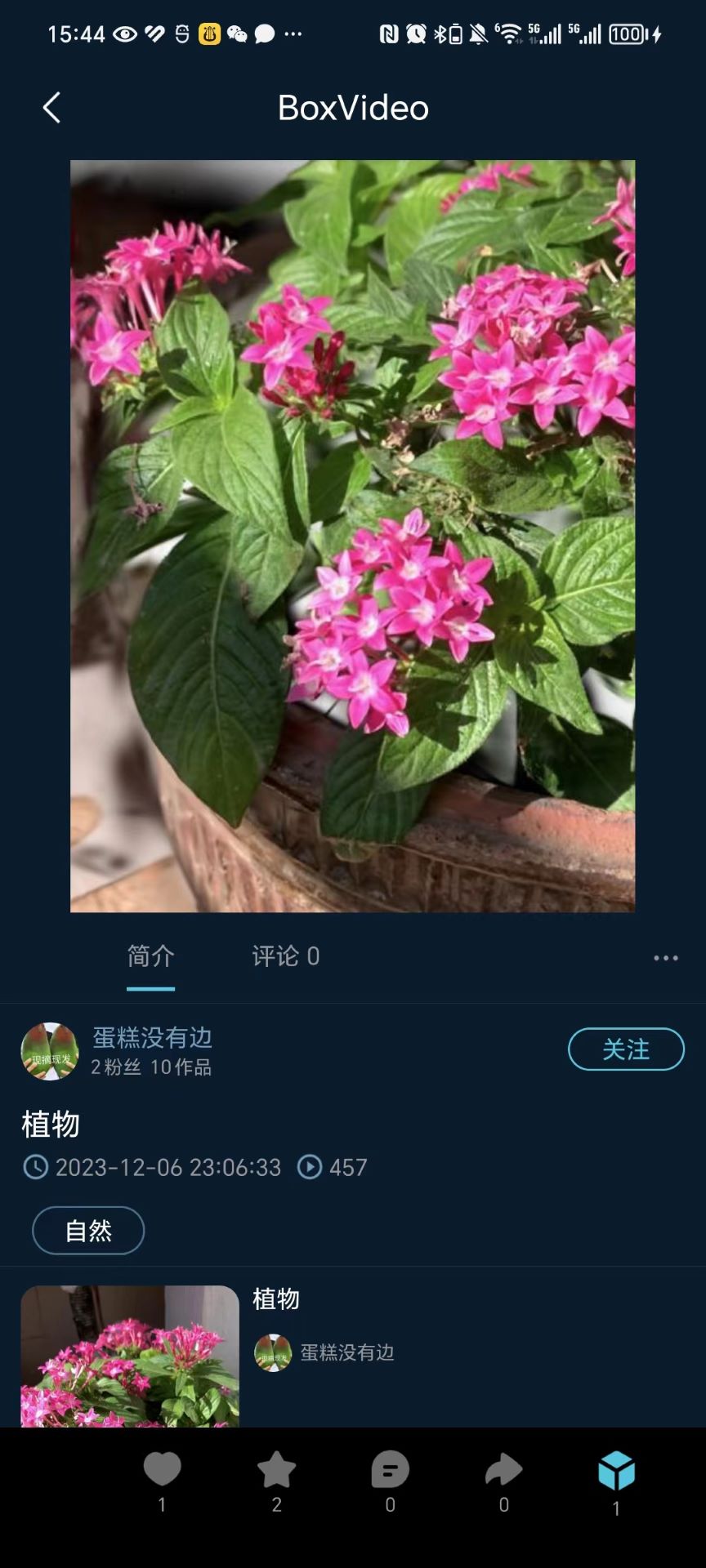Image resolution: width=706 pixels, height=1568 pixels.
Task: Switch to the 评论 tab
Action: 285,955
